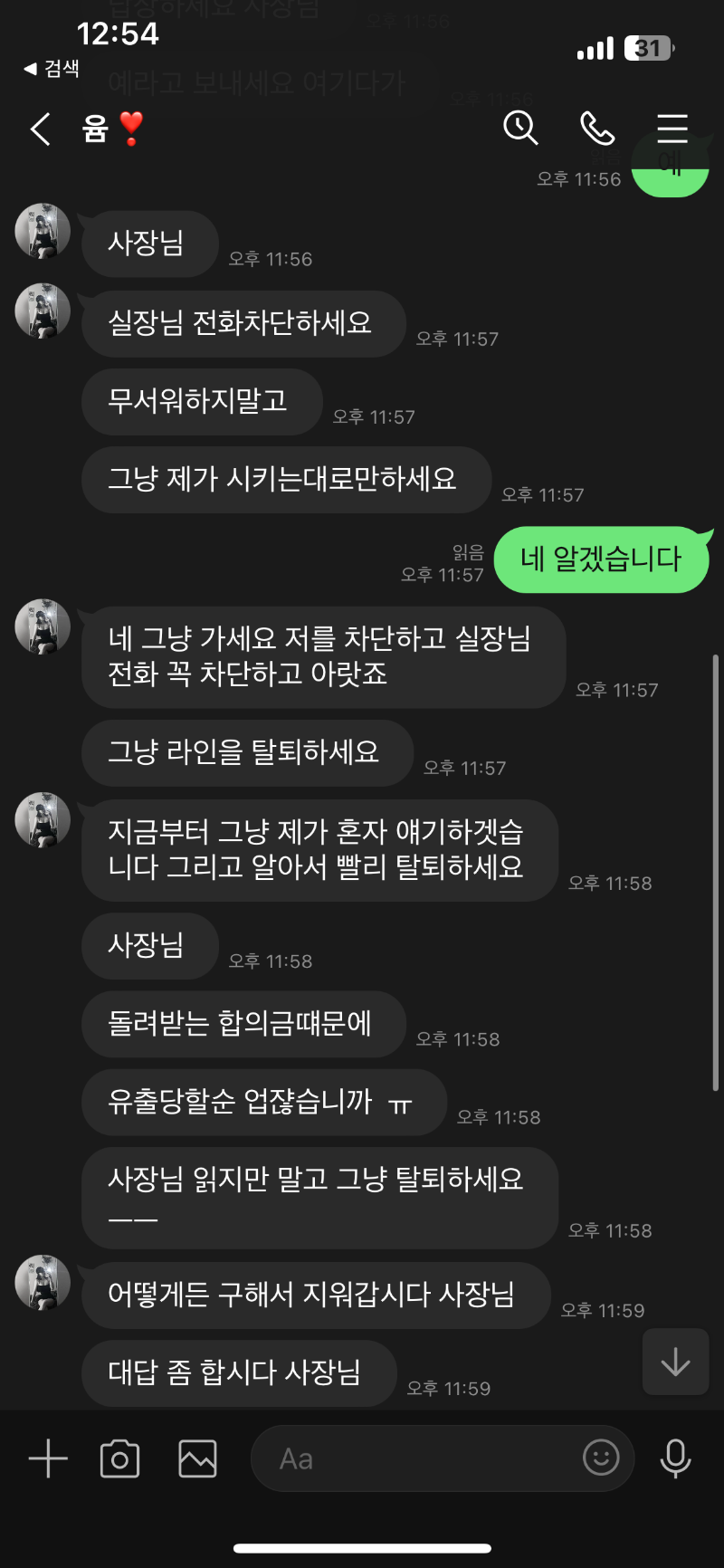The width and height of the screenshot is (724, 1568).
Task: Record a voice message
Action: point(675,1458)
